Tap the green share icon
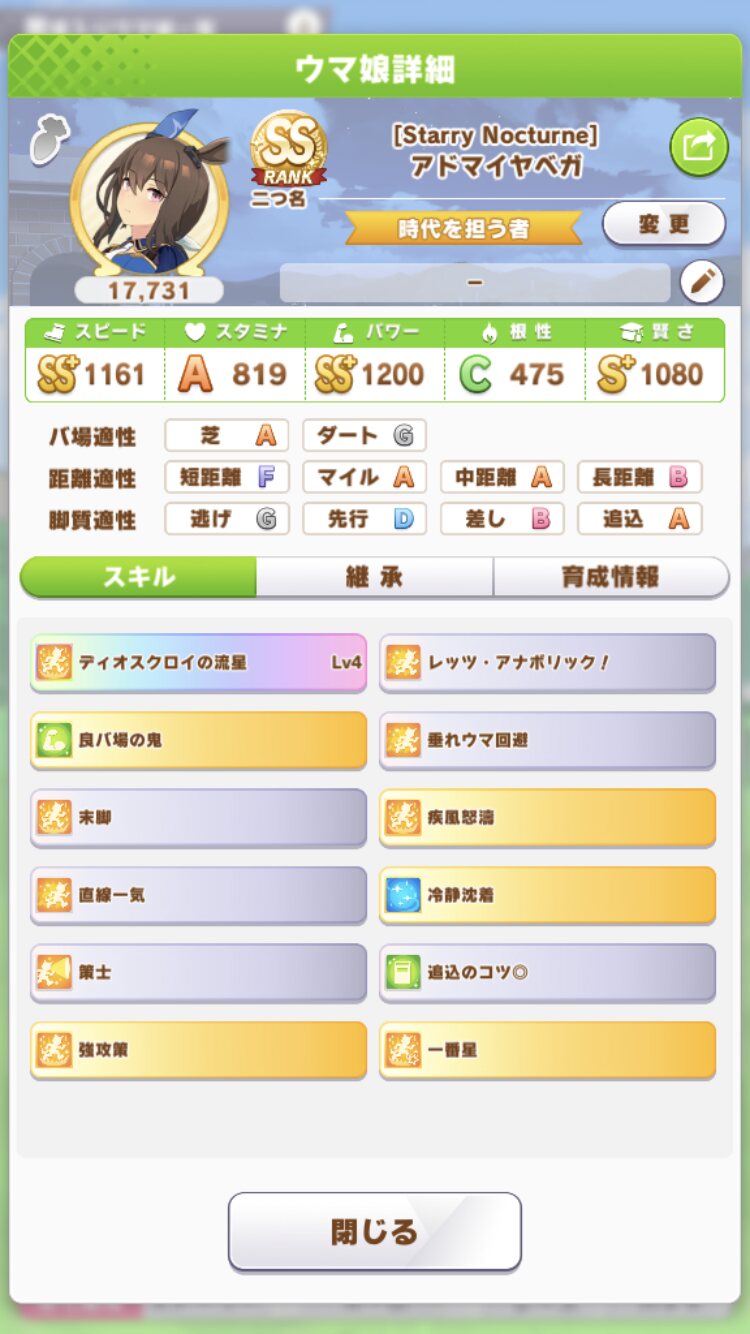Image resolution: width=750 pixels, height=1334 pixels. click(x=699, y=147)
